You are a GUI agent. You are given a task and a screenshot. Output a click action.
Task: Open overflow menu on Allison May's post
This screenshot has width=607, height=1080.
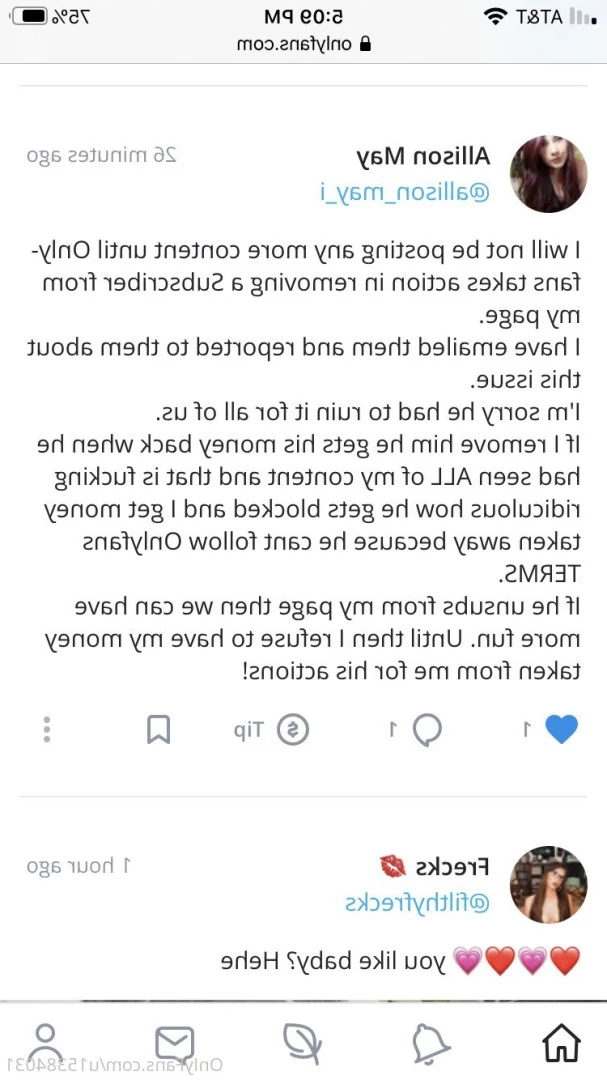(47, 729)
